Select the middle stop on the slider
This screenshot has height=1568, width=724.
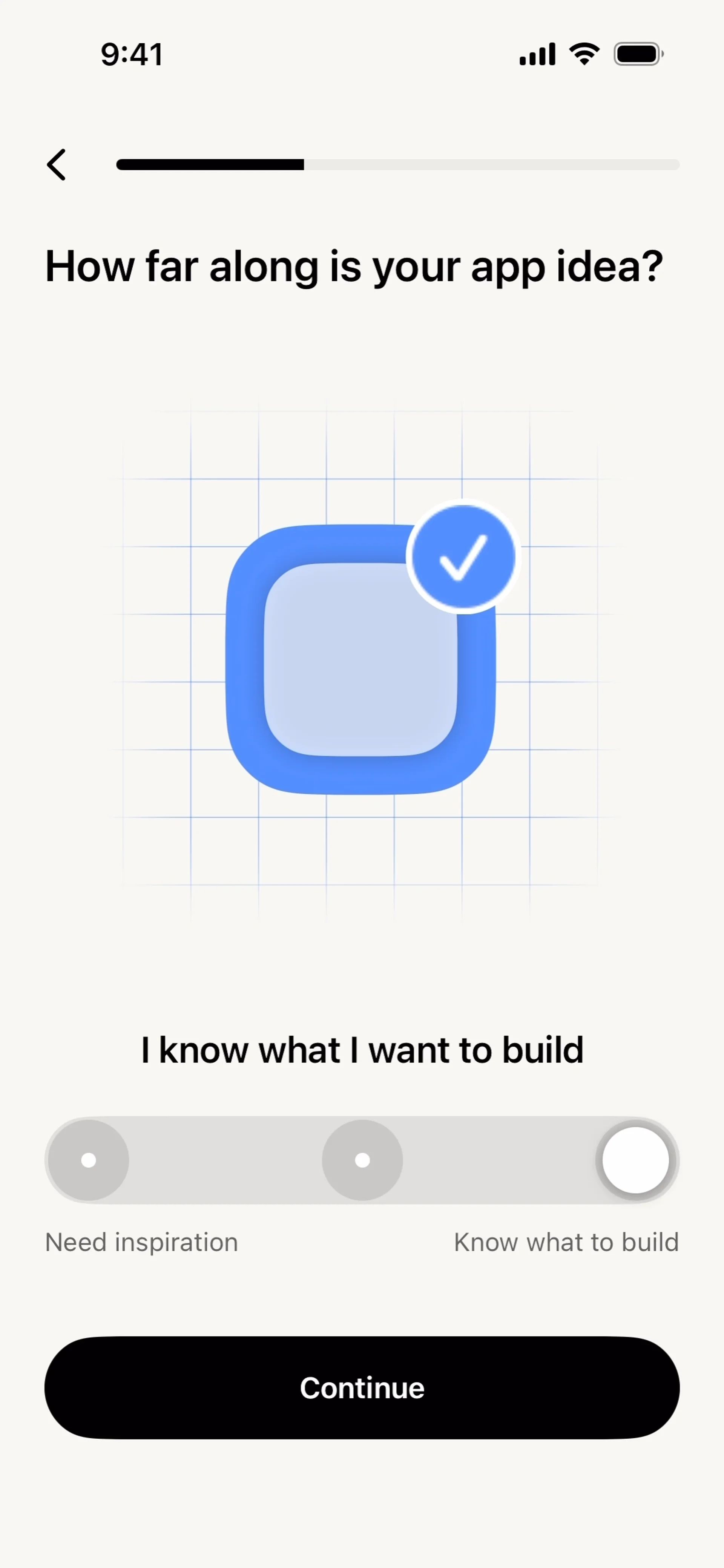pyautogui.click(x=362, y=1160)
